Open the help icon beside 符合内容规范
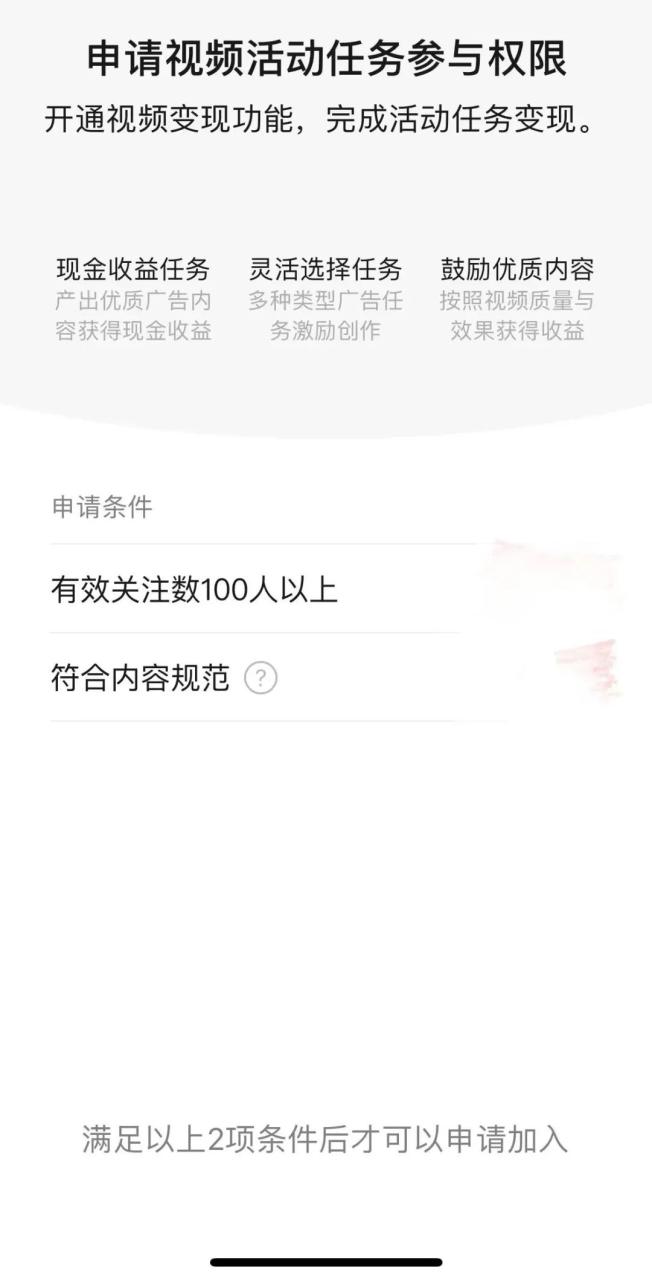 coord(260,678)
